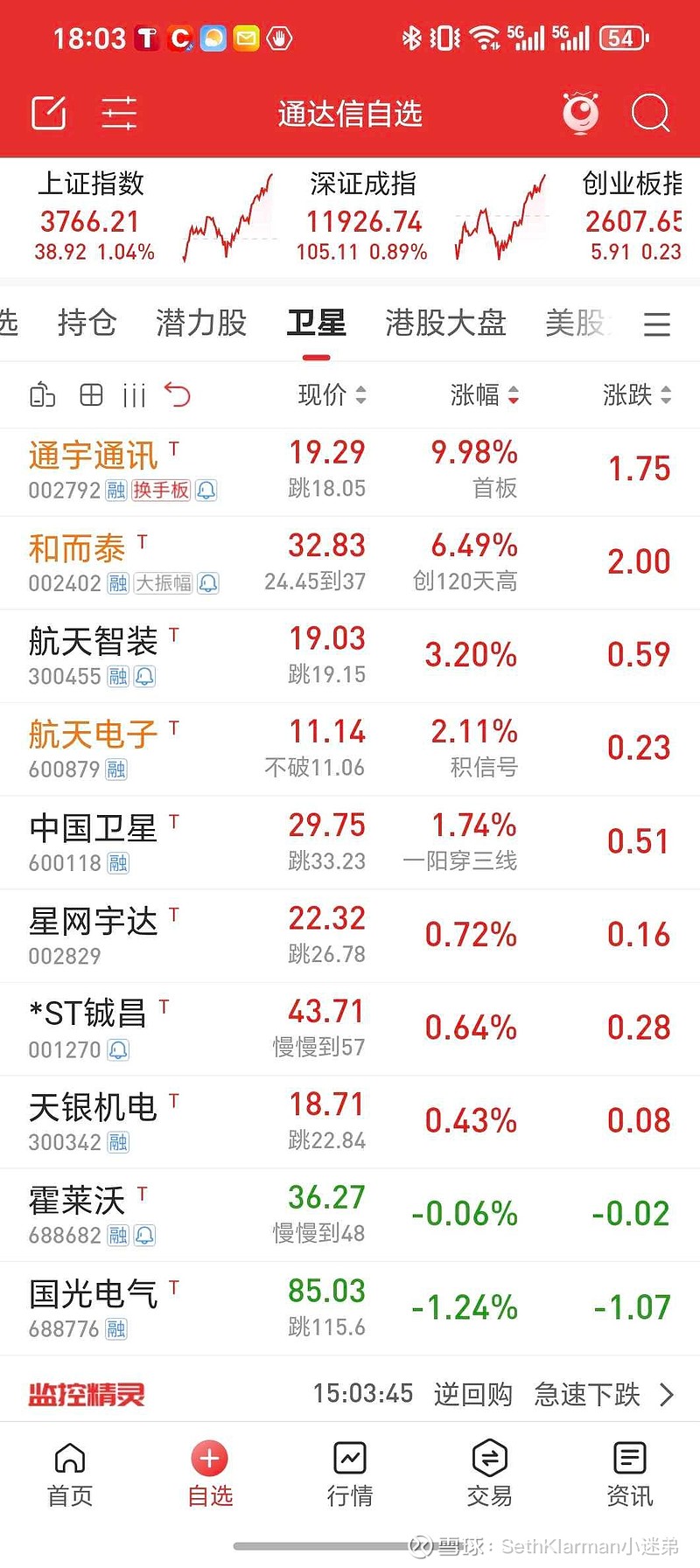Viewport: 700px width, 1568px height.
Task: Expand the 监控精灵 alert bar
Action: [350, 1394]
